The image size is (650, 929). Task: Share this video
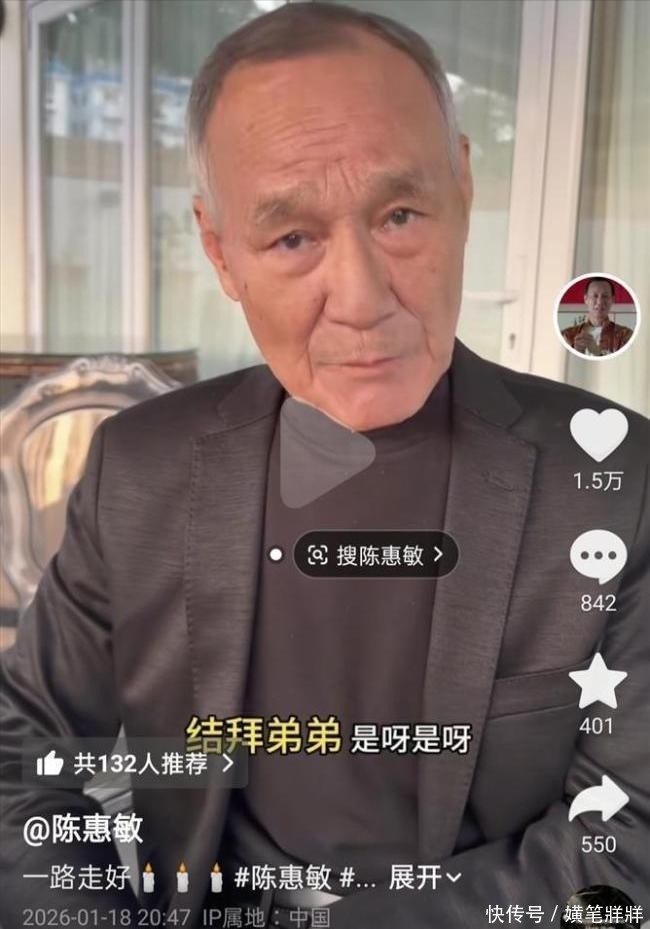click(x=598, y=800)
